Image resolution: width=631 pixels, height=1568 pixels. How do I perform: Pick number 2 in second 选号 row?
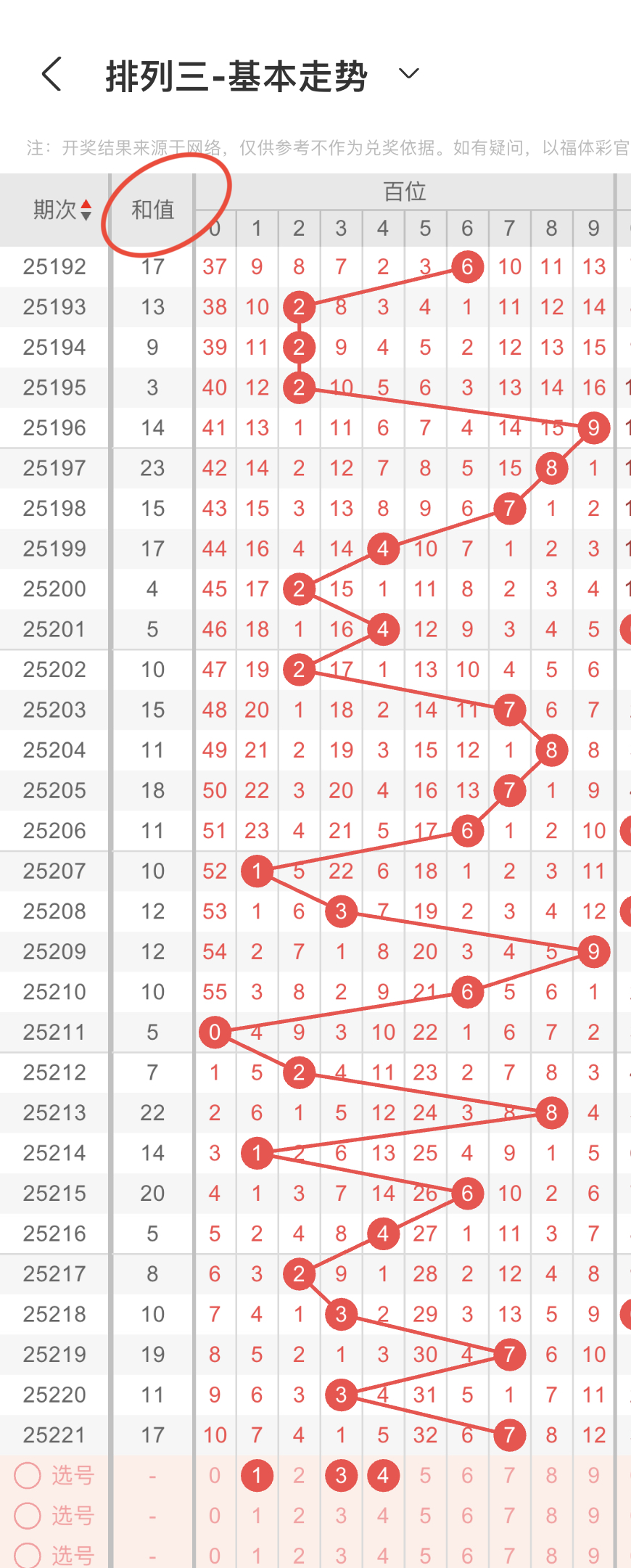[299, 1515]
